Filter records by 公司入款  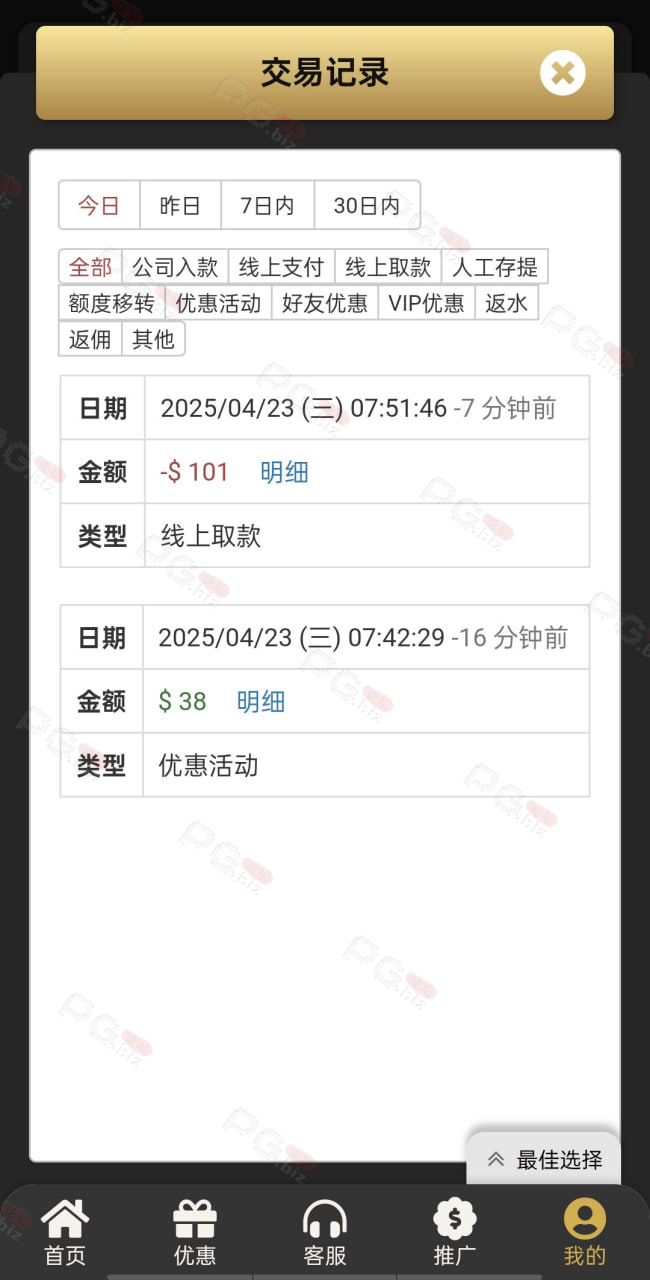click(175, 267)
